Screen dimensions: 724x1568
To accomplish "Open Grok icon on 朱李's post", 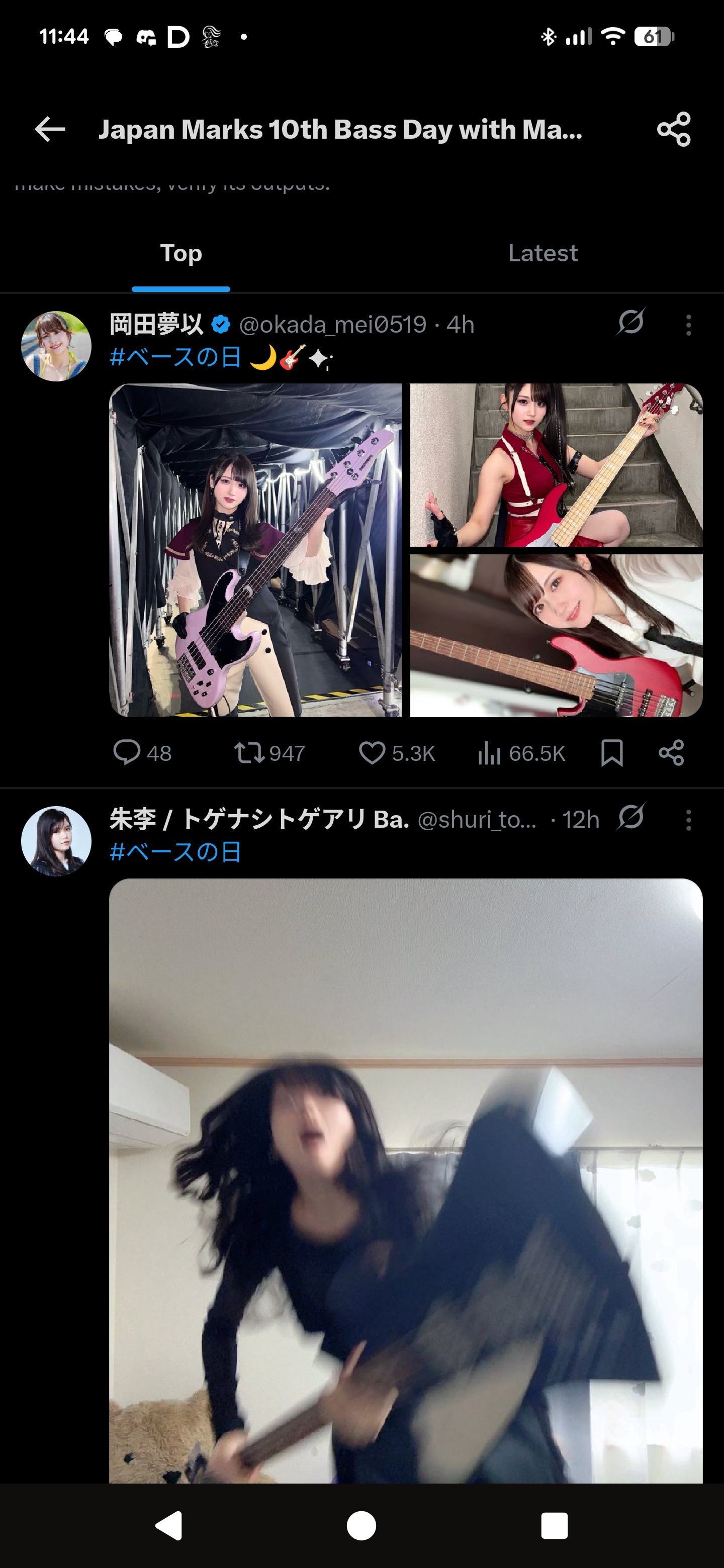I will pyautogui.click(x=631, y=817).
